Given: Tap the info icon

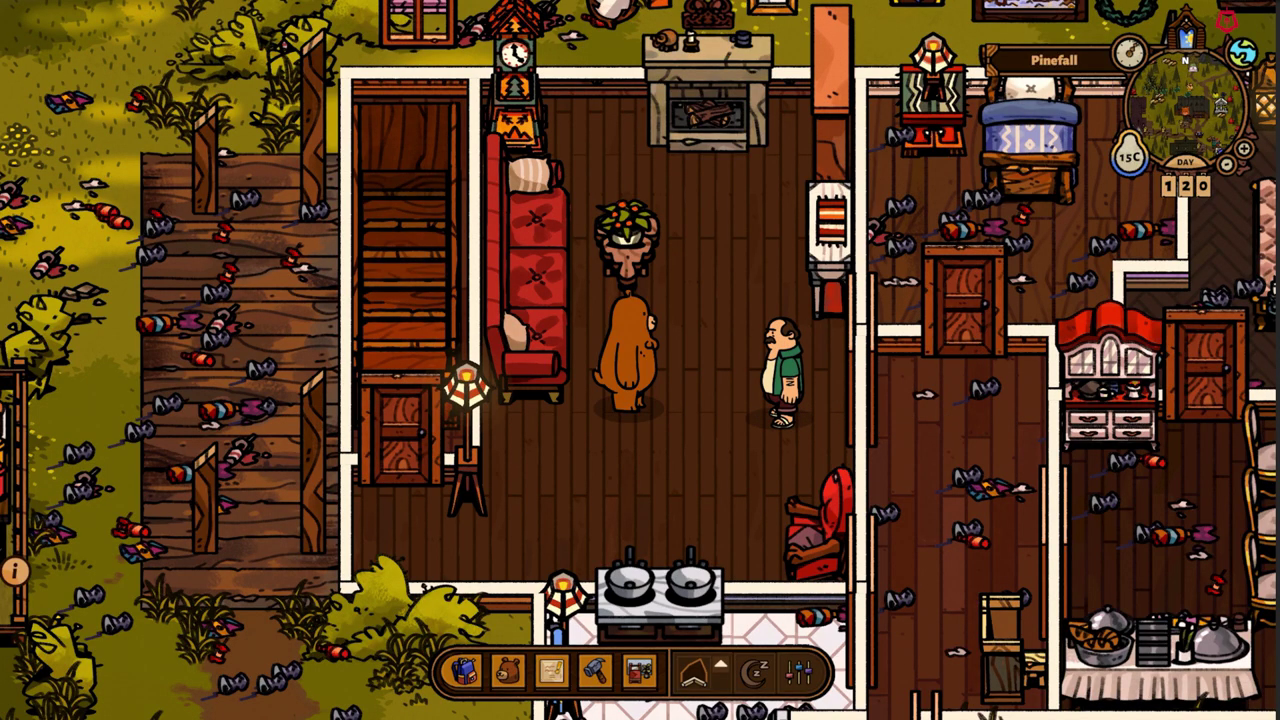Looking at the screenshot, I should click(x=15, y=571).
